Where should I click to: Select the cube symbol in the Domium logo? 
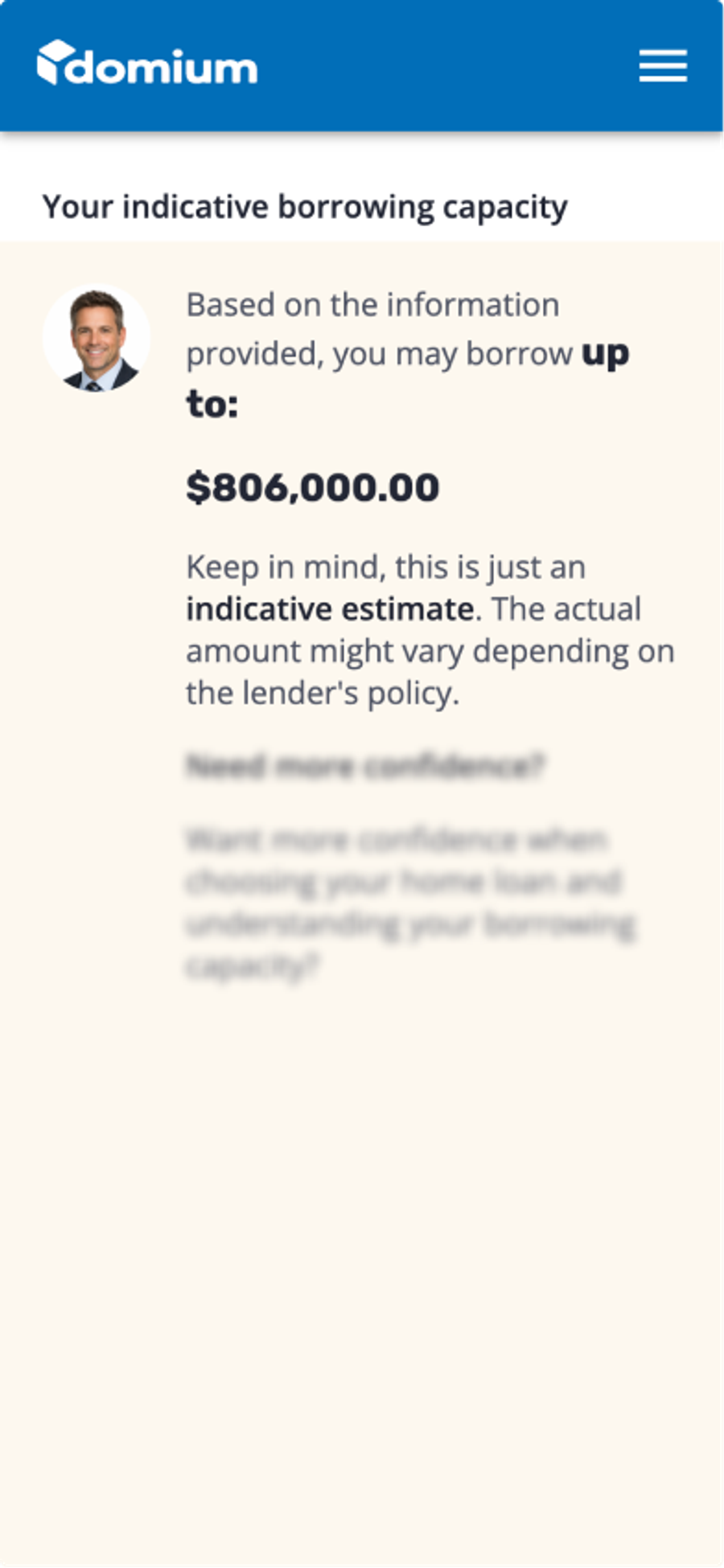pyautogui.click(x=55, y=61)
